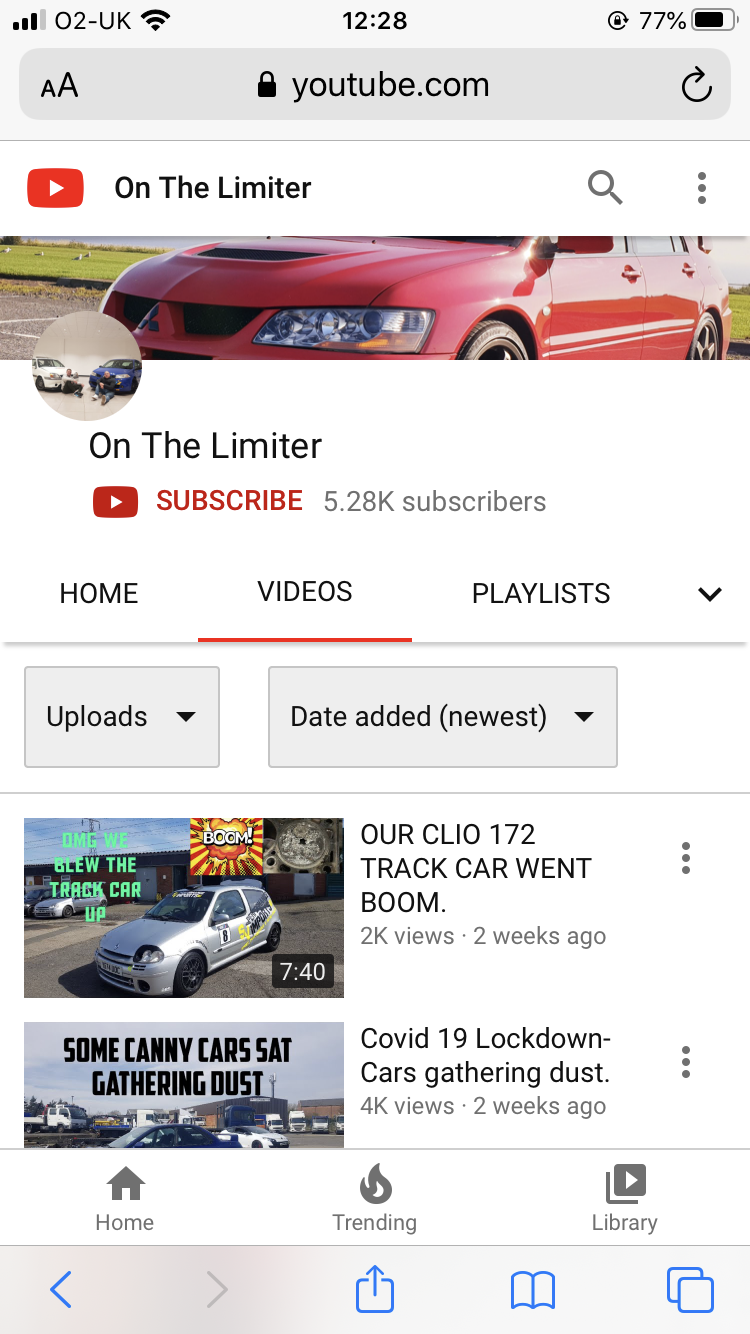Open the Uploads dropdown
Image resolution: width=750 pixels, height=1334 pixels.
pyautogui.click(x=121, y=717)
